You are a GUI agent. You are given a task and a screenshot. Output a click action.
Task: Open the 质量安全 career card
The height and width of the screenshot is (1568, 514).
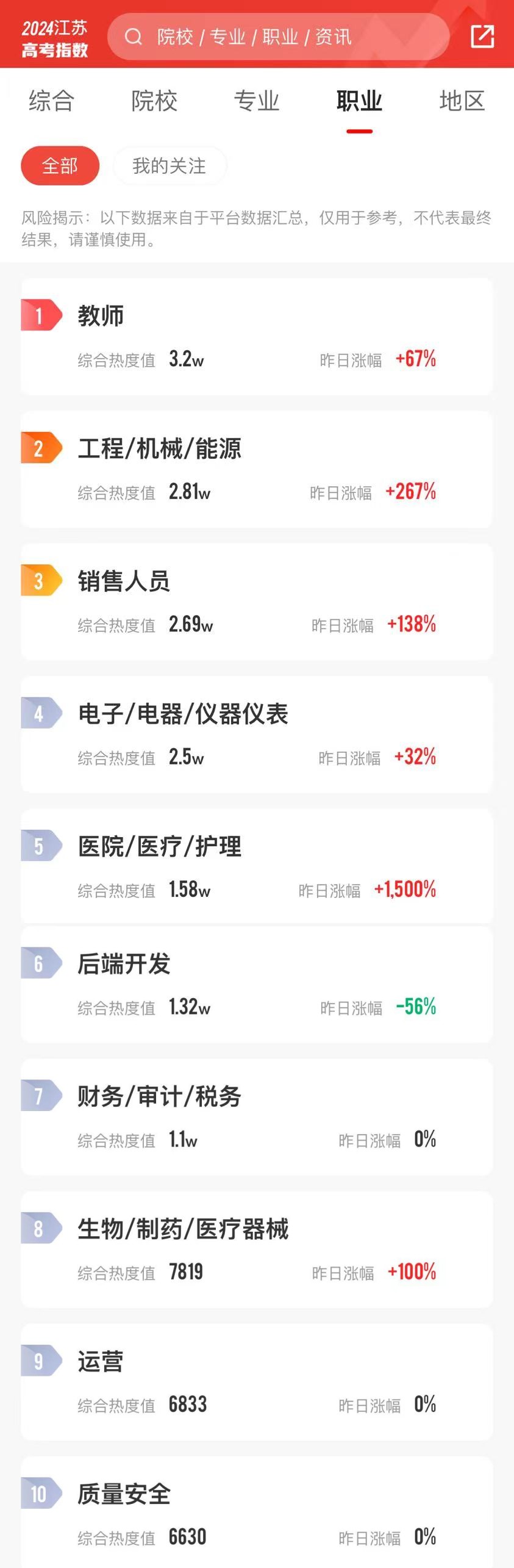(257, 1513)
